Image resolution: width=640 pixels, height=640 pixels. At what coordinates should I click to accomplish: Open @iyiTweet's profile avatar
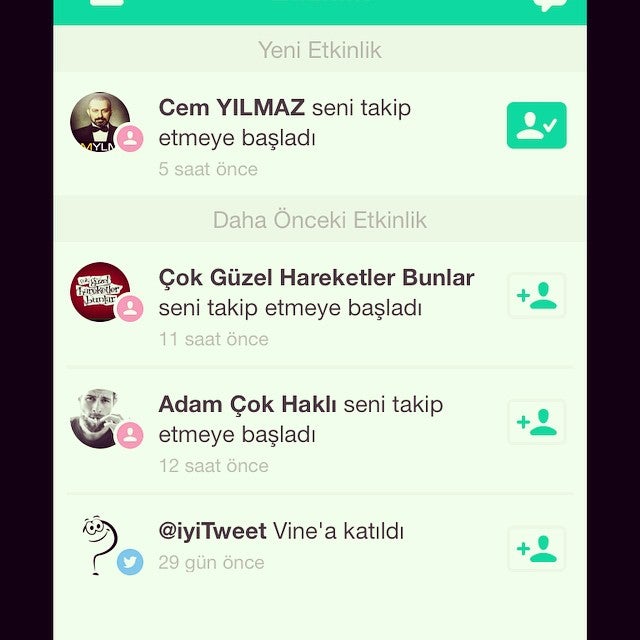pos(100,545)
